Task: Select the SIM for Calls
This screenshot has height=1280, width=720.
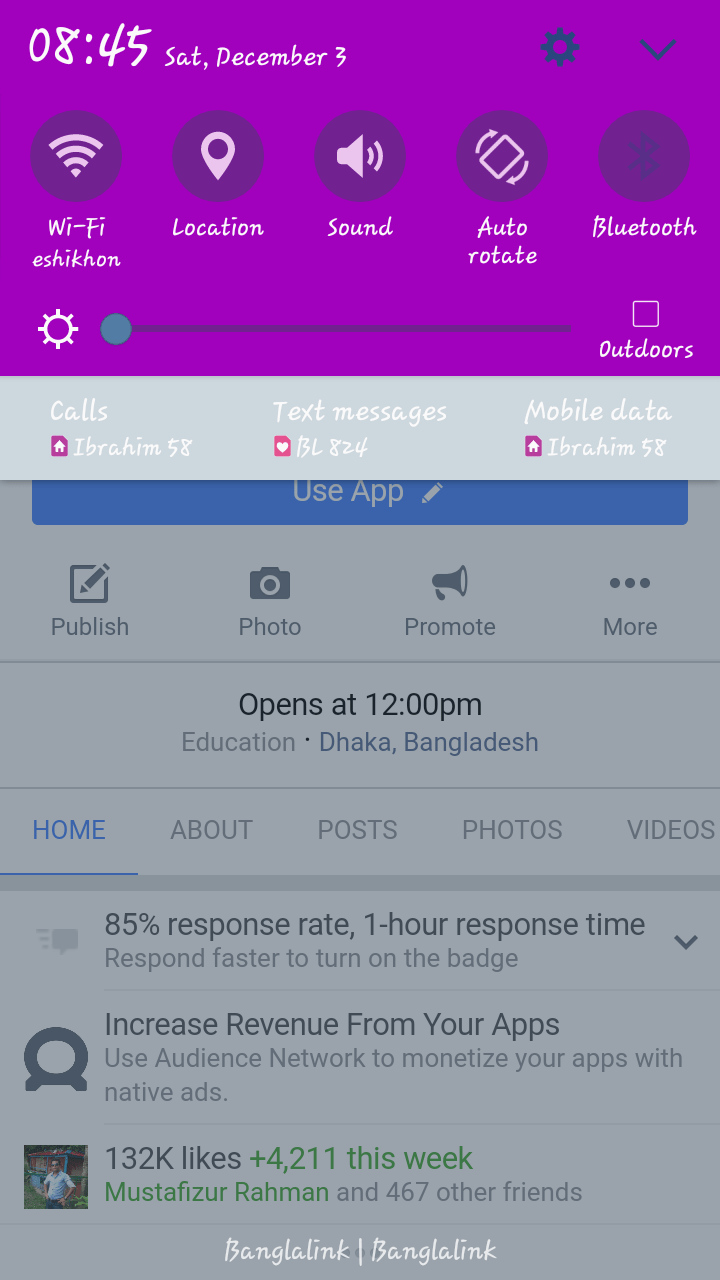Action: coord(121,428)
